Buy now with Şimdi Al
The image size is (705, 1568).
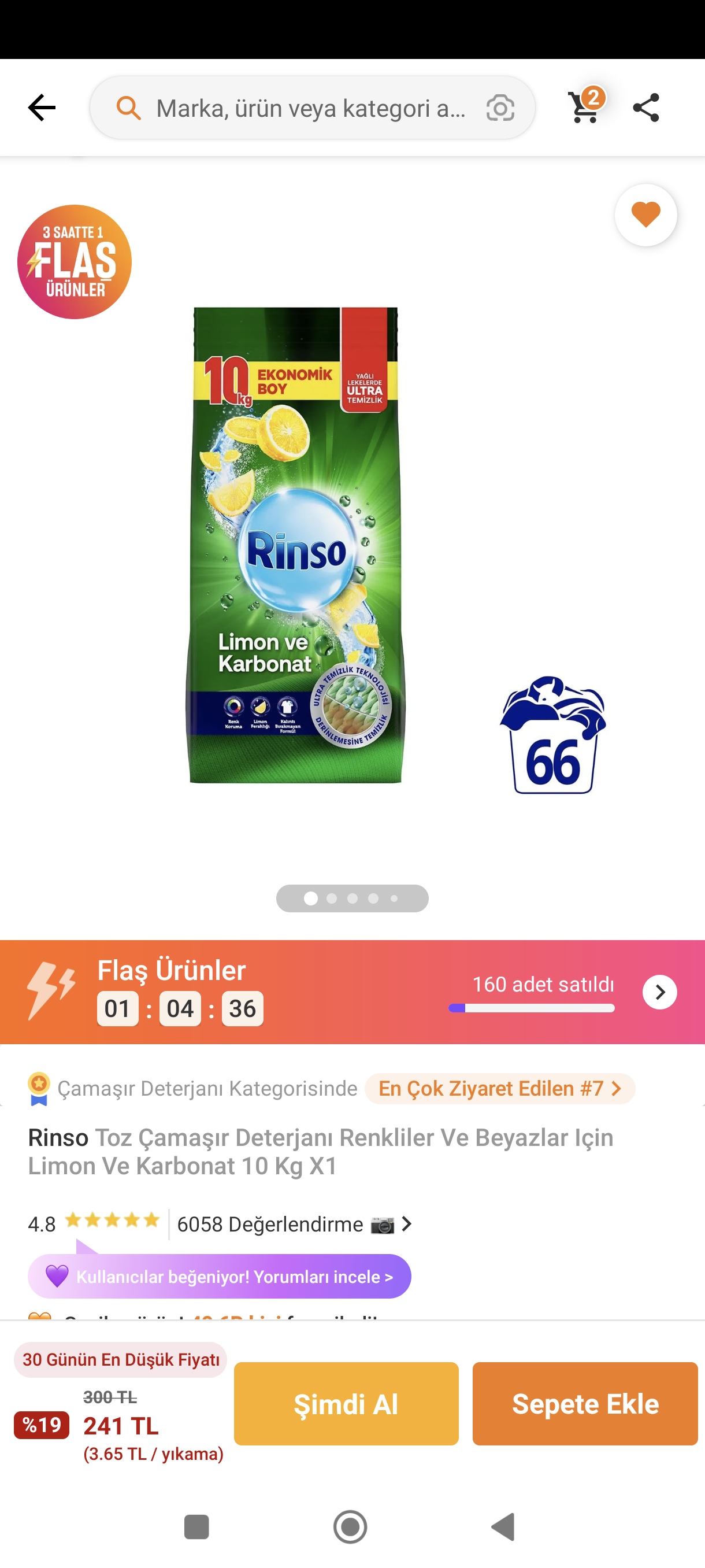346,1403
